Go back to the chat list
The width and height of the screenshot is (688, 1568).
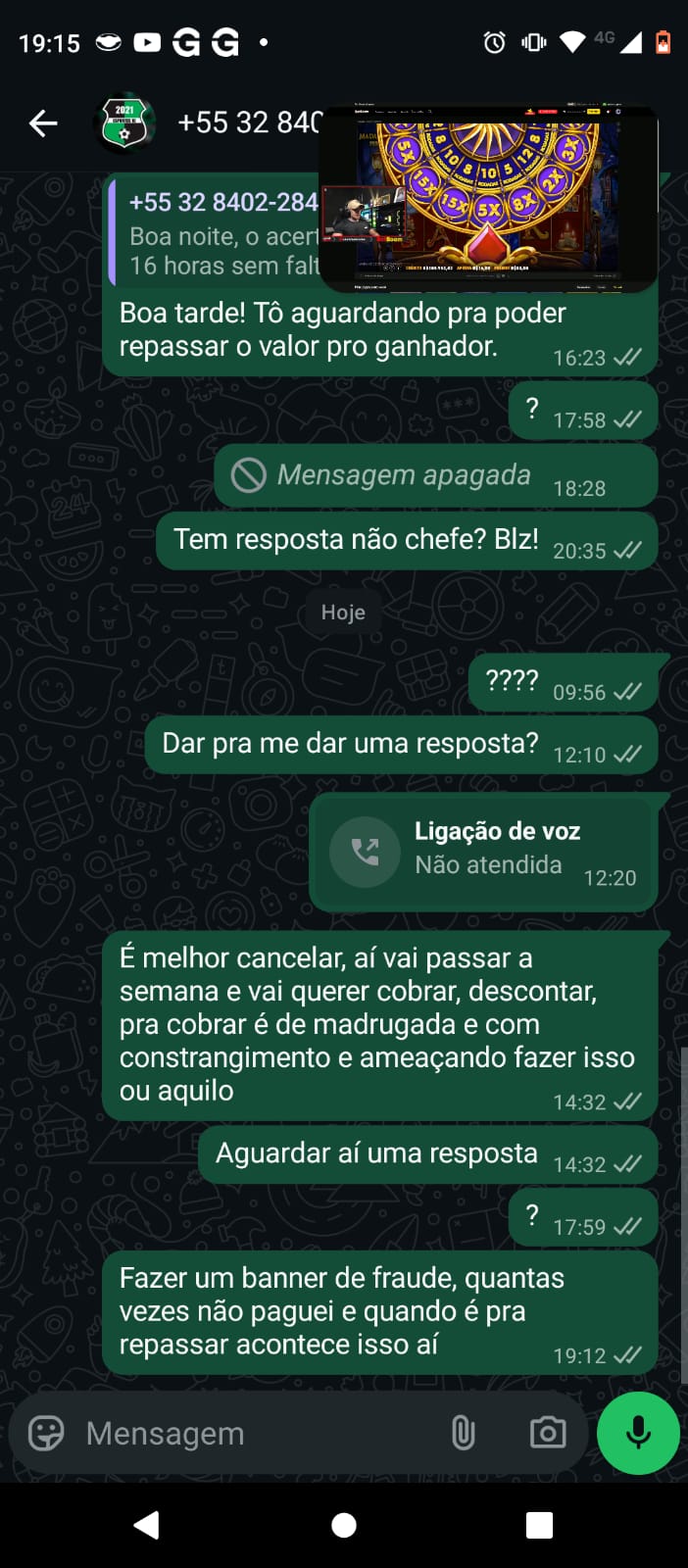(x=43, y=123)
